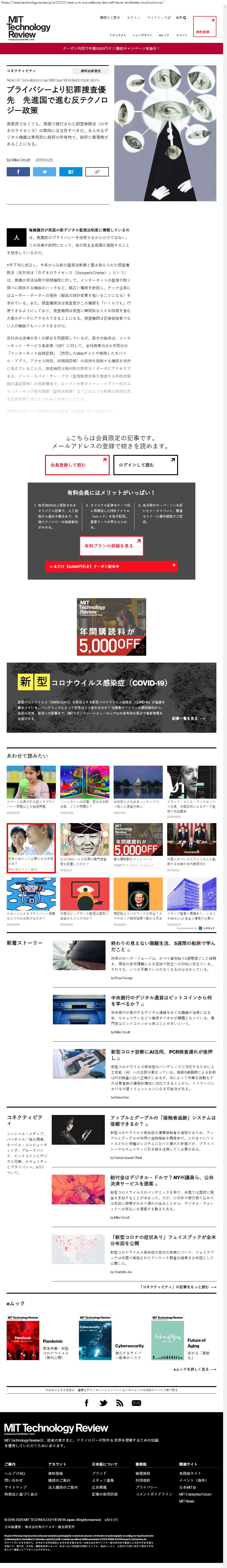Viewport: 227px width, 1568px height.
Task: Open the ログイン link in top menu
Action: point(133,18)
